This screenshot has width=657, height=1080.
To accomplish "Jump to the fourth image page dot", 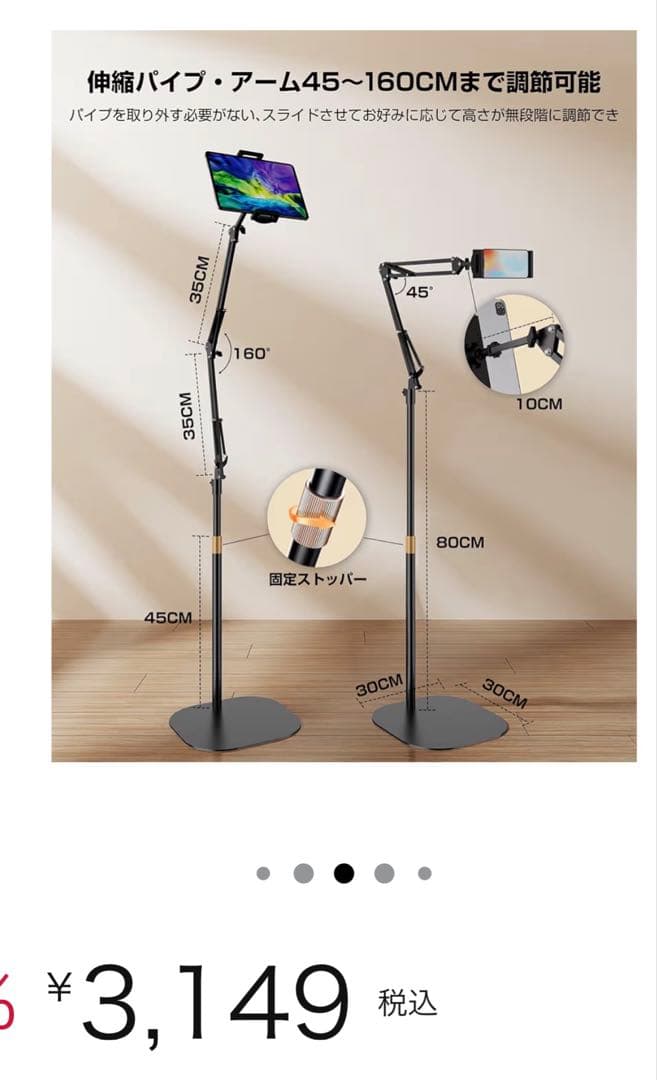I will (x=384, y=873).
